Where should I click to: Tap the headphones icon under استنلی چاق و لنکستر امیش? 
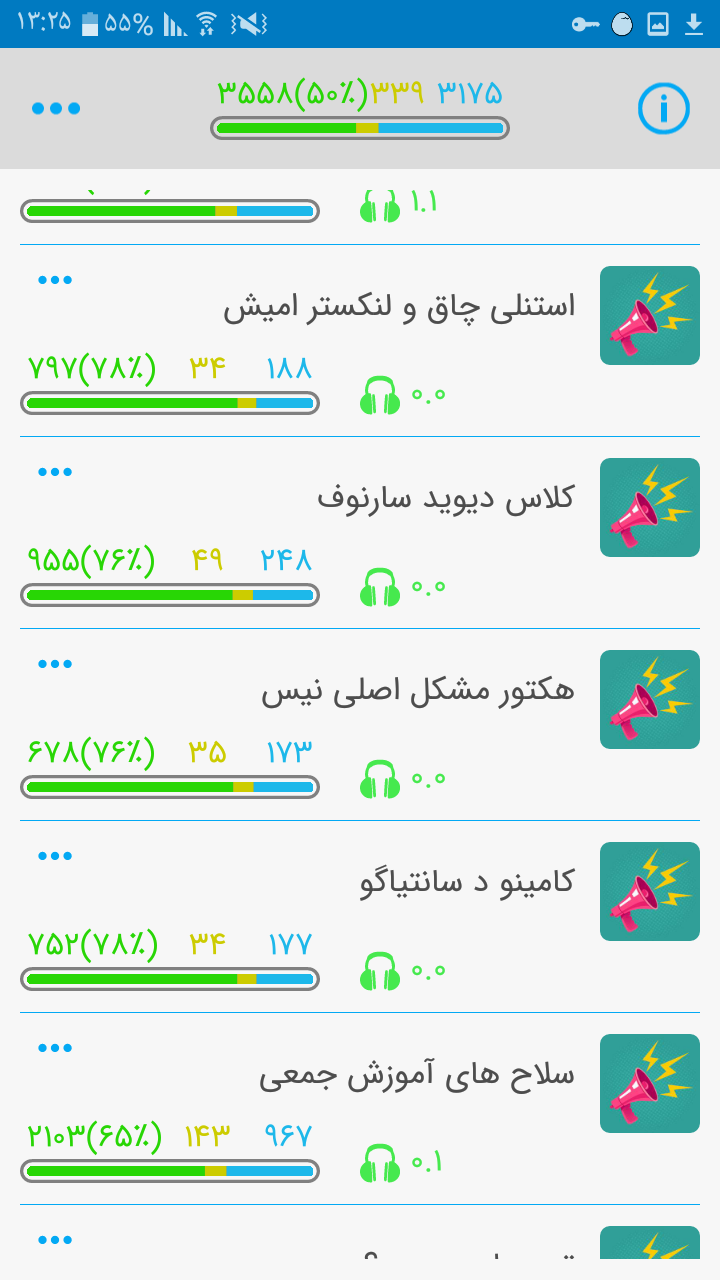(x=380, y=396)
